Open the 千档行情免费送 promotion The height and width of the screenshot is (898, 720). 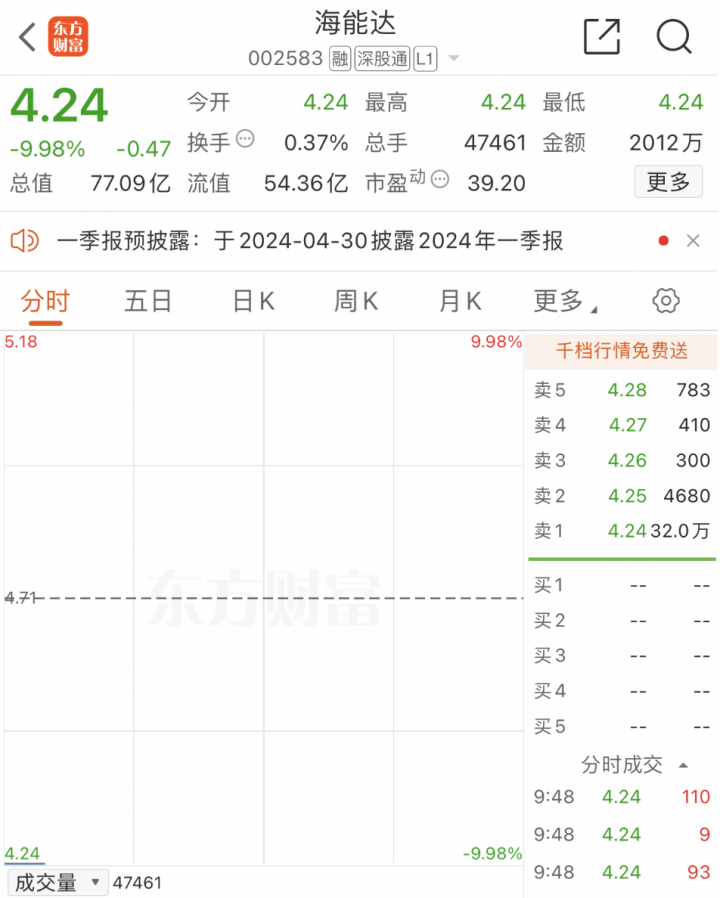click(621, 351)
